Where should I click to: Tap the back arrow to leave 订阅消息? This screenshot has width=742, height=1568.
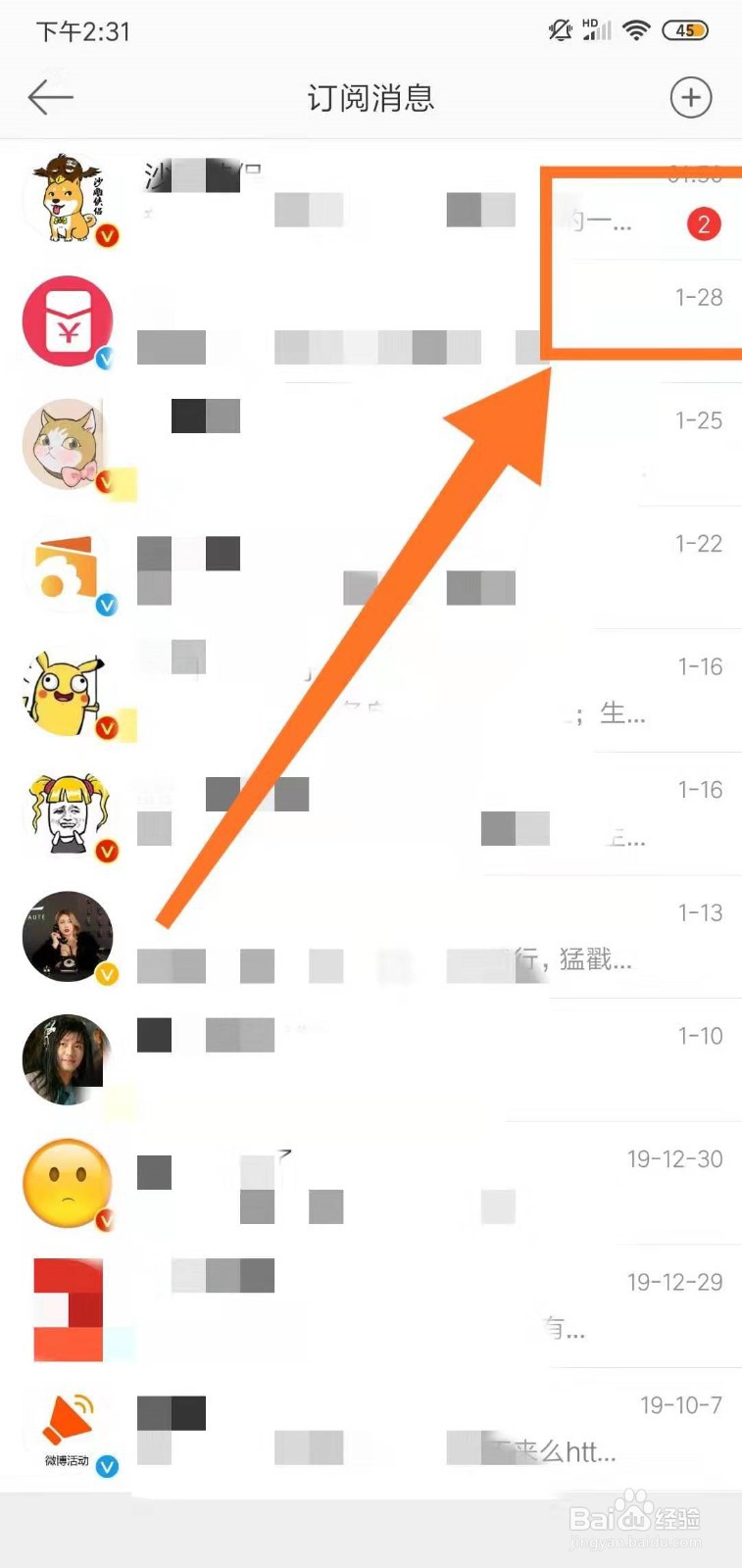[x=50, y=97]
